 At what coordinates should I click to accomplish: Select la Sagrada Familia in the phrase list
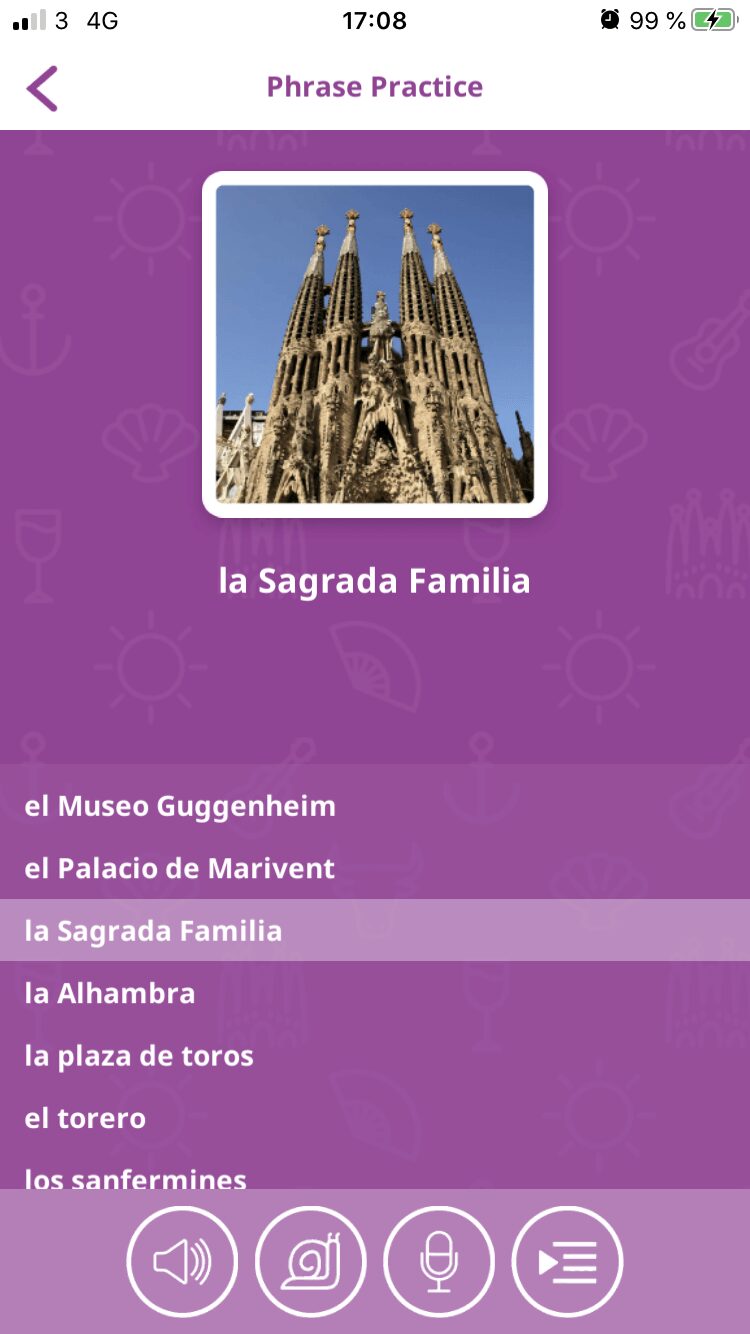coord(375,930)
